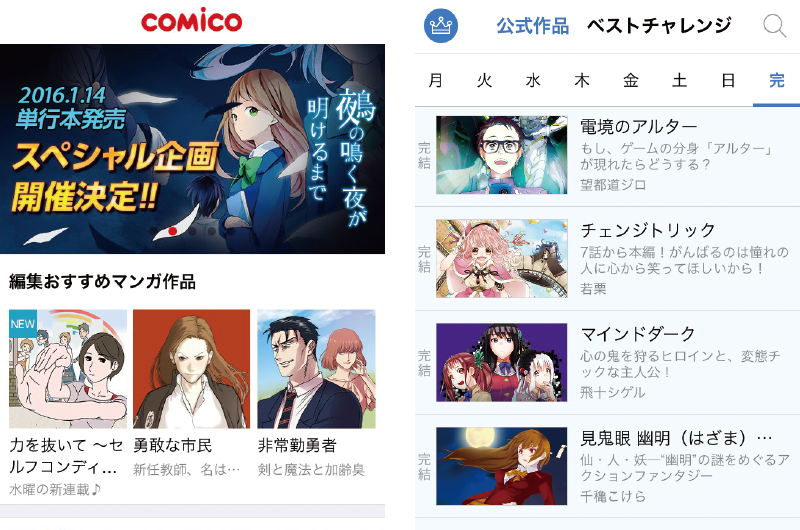Select the 水 day tab
This screenshot has width=800, height=530.
(x=533, y=81)
